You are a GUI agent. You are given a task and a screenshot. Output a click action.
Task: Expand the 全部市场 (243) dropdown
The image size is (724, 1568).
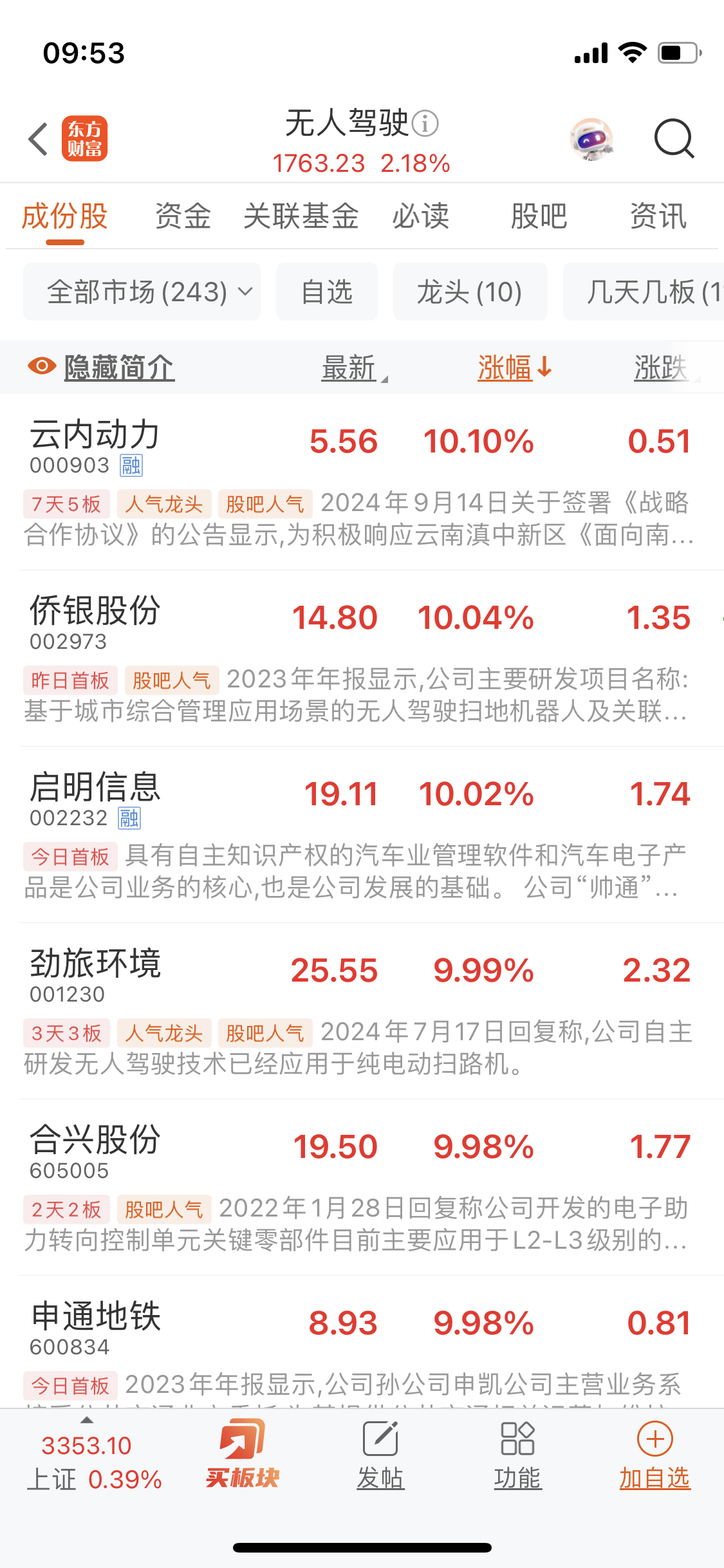(142, 292)
